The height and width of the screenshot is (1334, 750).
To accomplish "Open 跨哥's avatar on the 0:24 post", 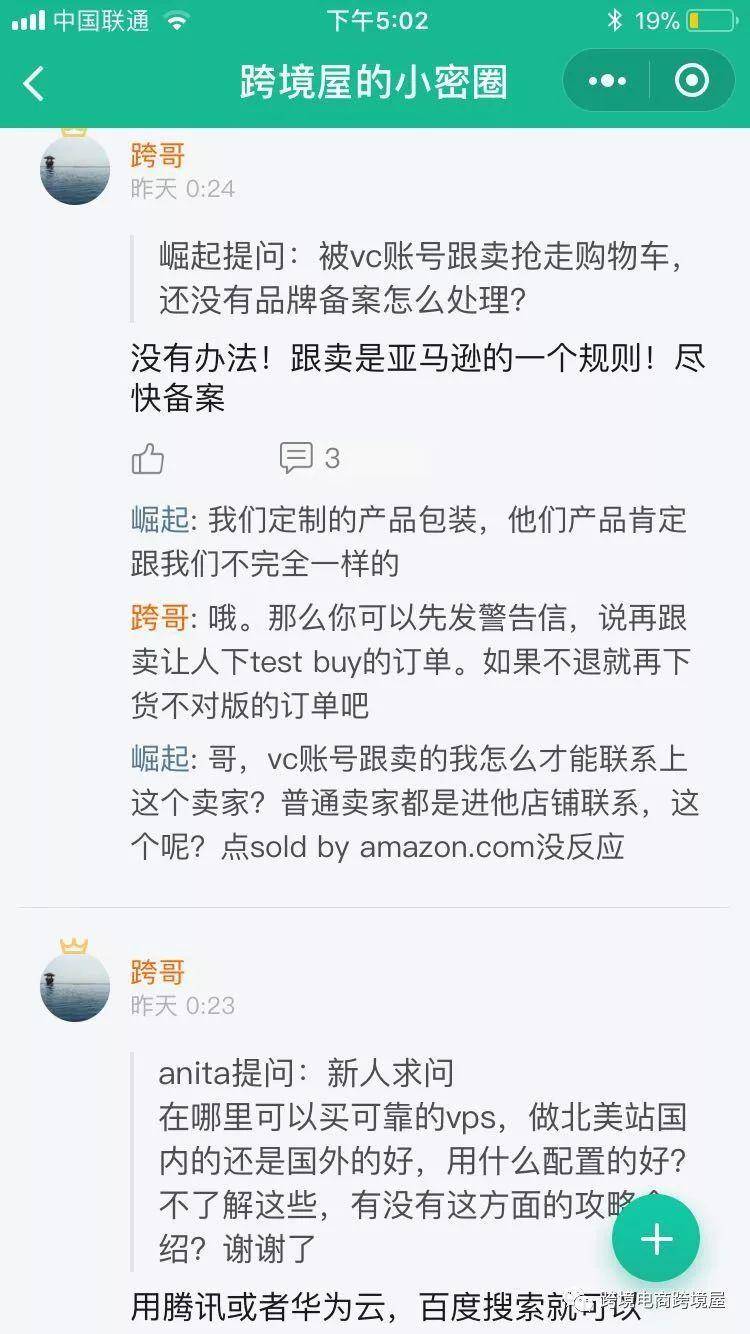I will click(x=75, y=170).
